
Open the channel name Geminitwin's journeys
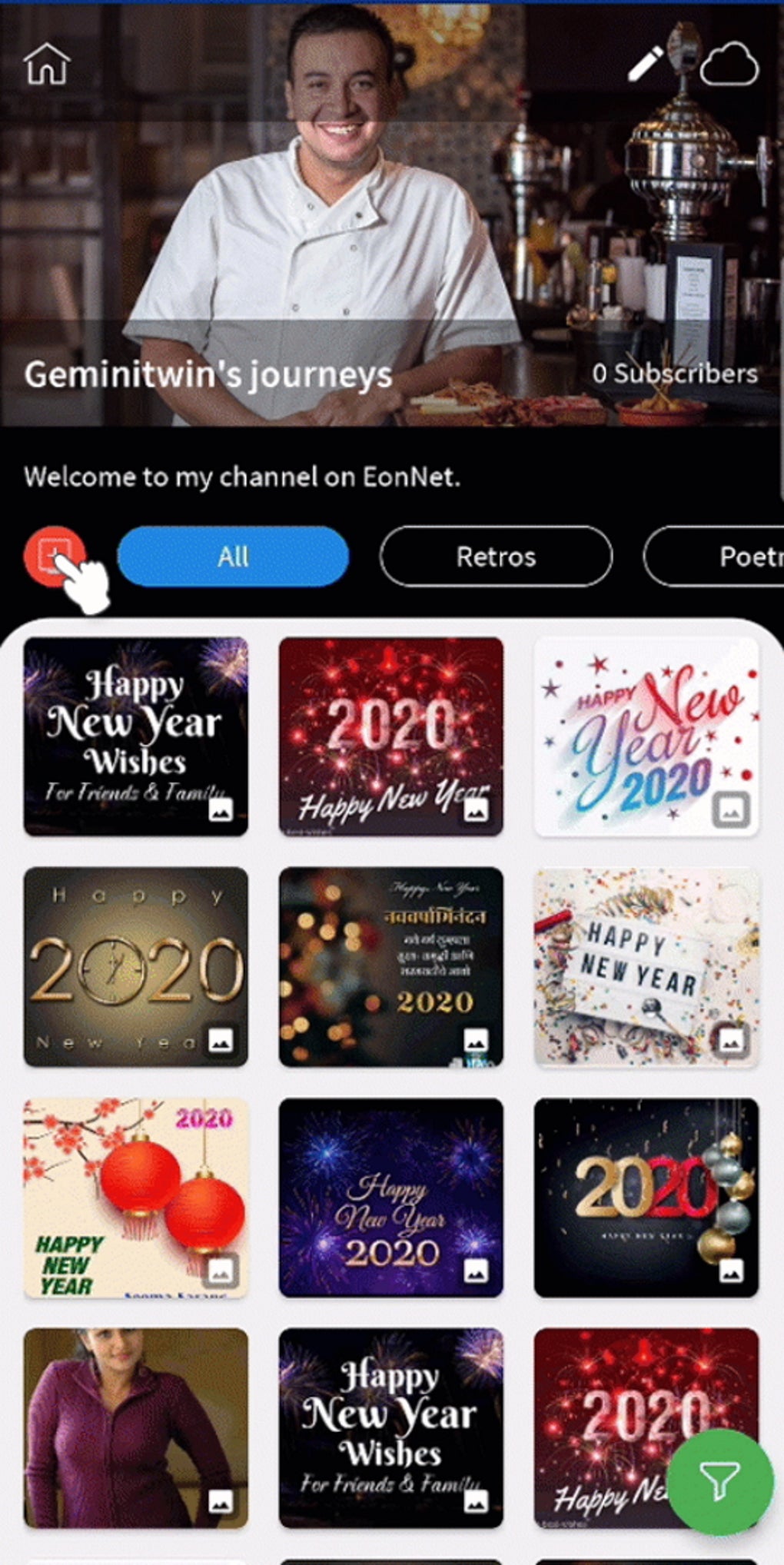tap(208, 375)
